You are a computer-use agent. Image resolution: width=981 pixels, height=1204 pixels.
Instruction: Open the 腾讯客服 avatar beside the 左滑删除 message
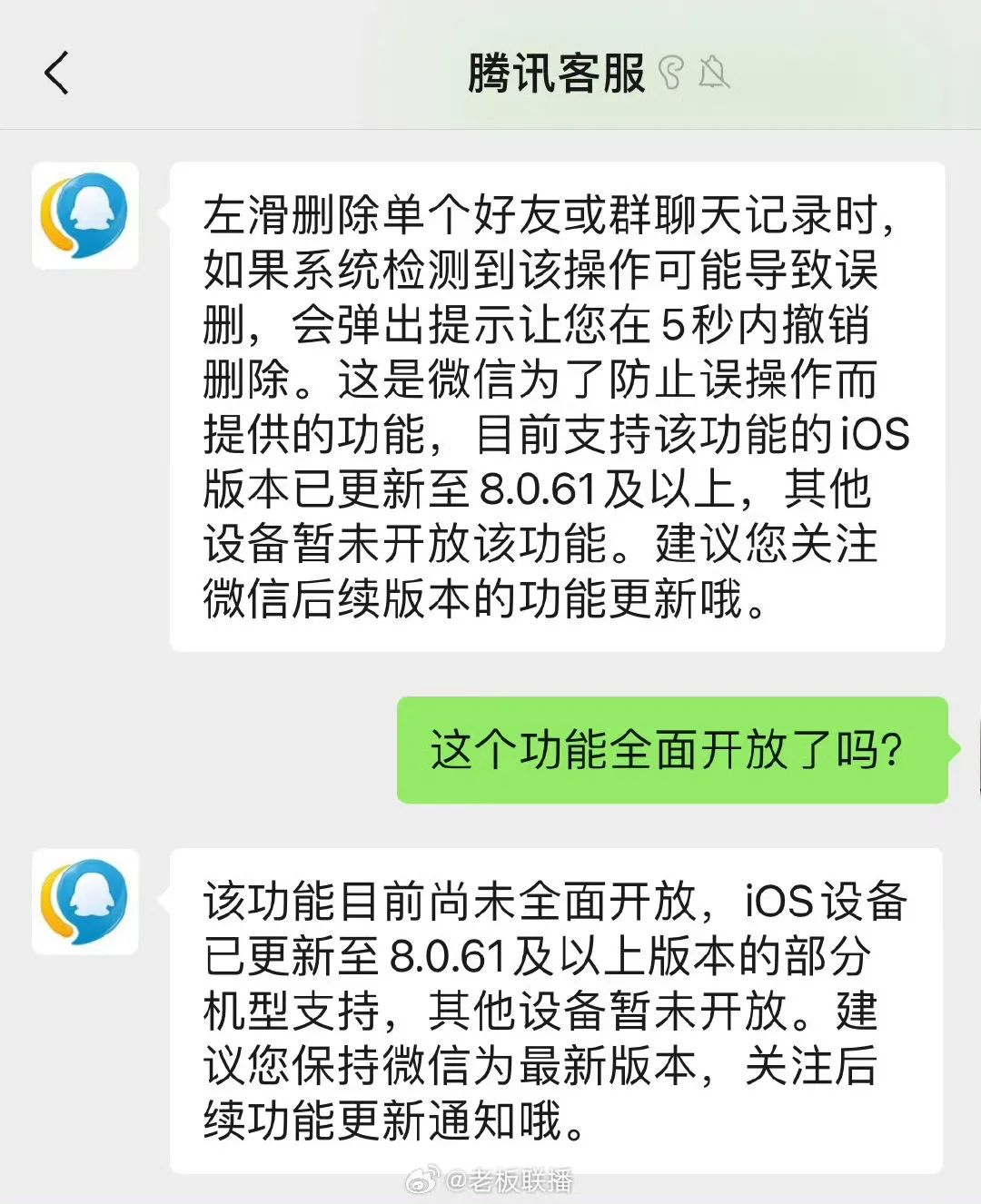pos(85,215)
